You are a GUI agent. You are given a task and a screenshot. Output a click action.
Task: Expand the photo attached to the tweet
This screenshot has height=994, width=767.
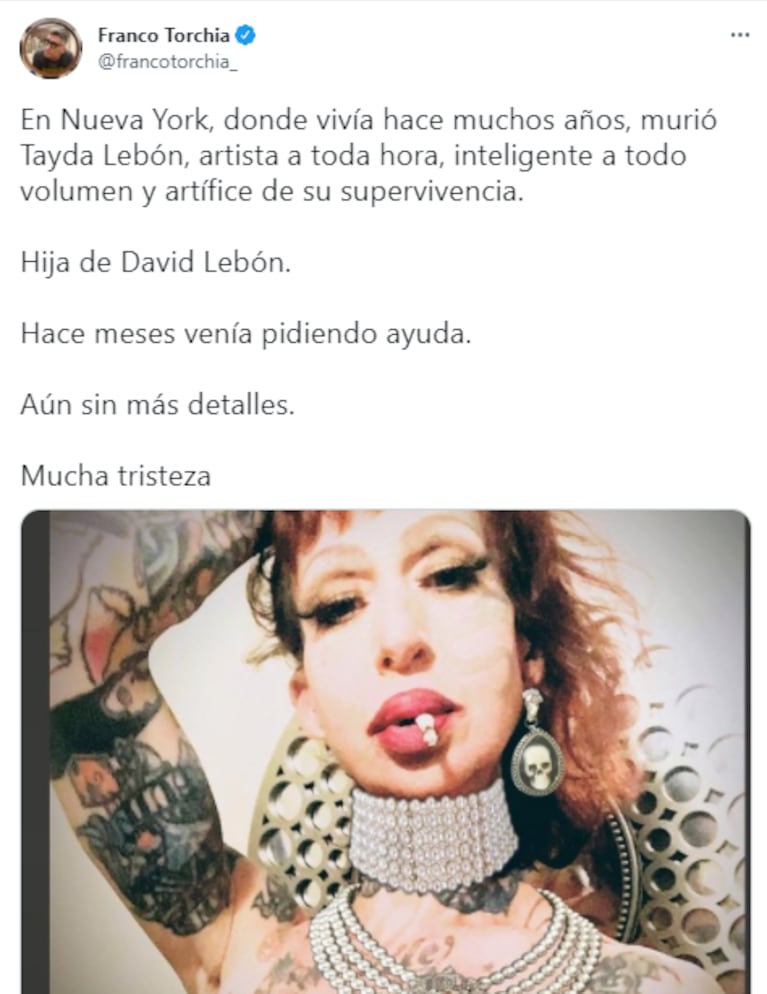385,750
